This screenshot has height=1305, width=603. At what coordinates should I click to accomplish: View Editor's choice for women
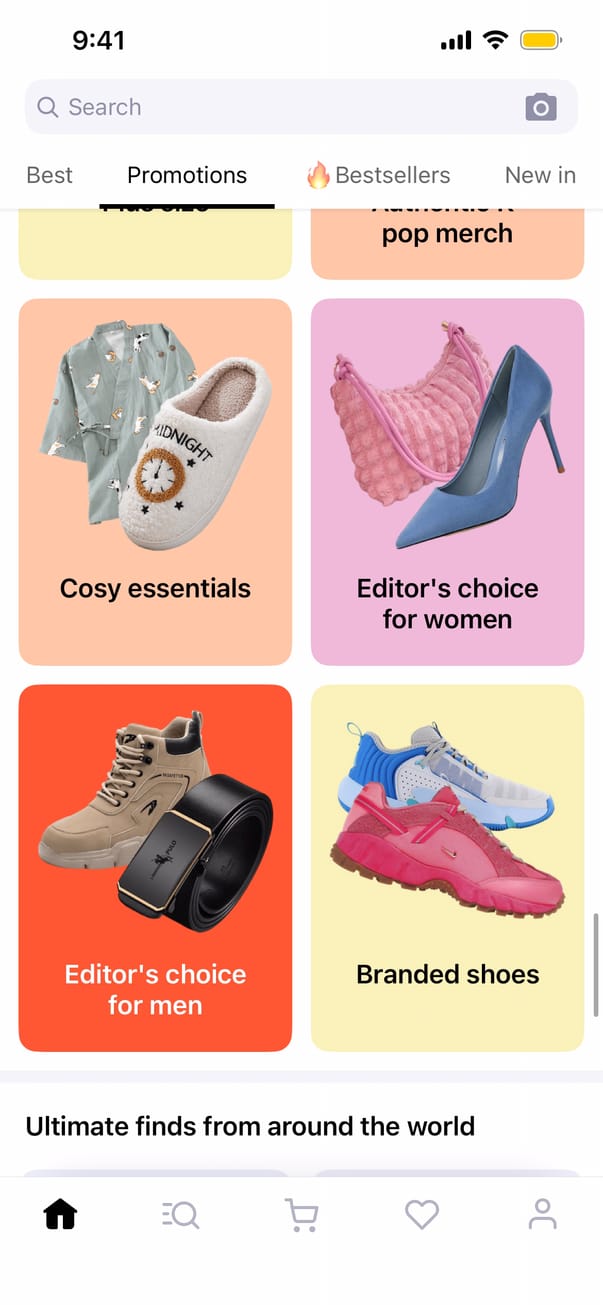click(x=447, y=481)
